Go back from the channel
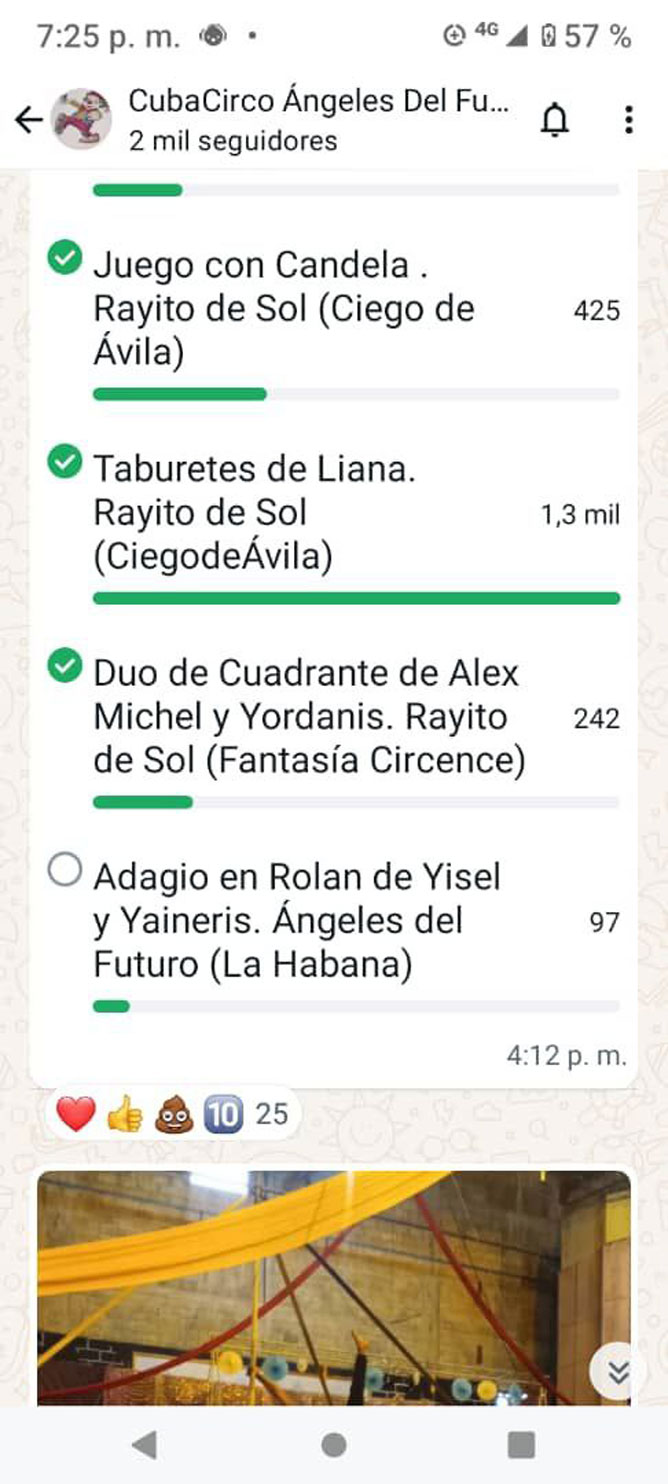The width and height of the screenshot is (668, 1484). pos(28,120)
